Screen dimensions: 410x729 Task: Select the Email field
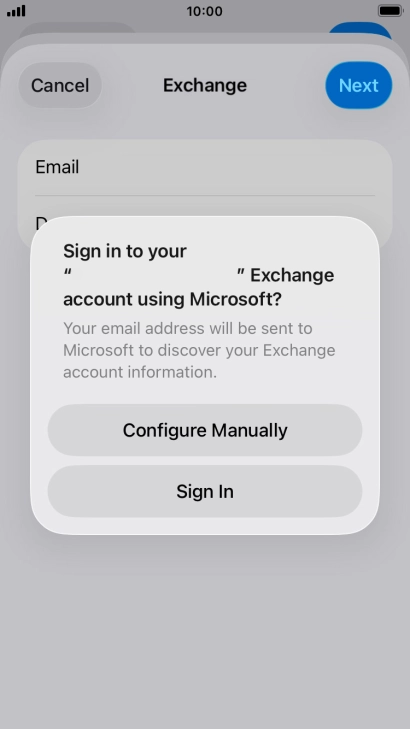[205, 167]
